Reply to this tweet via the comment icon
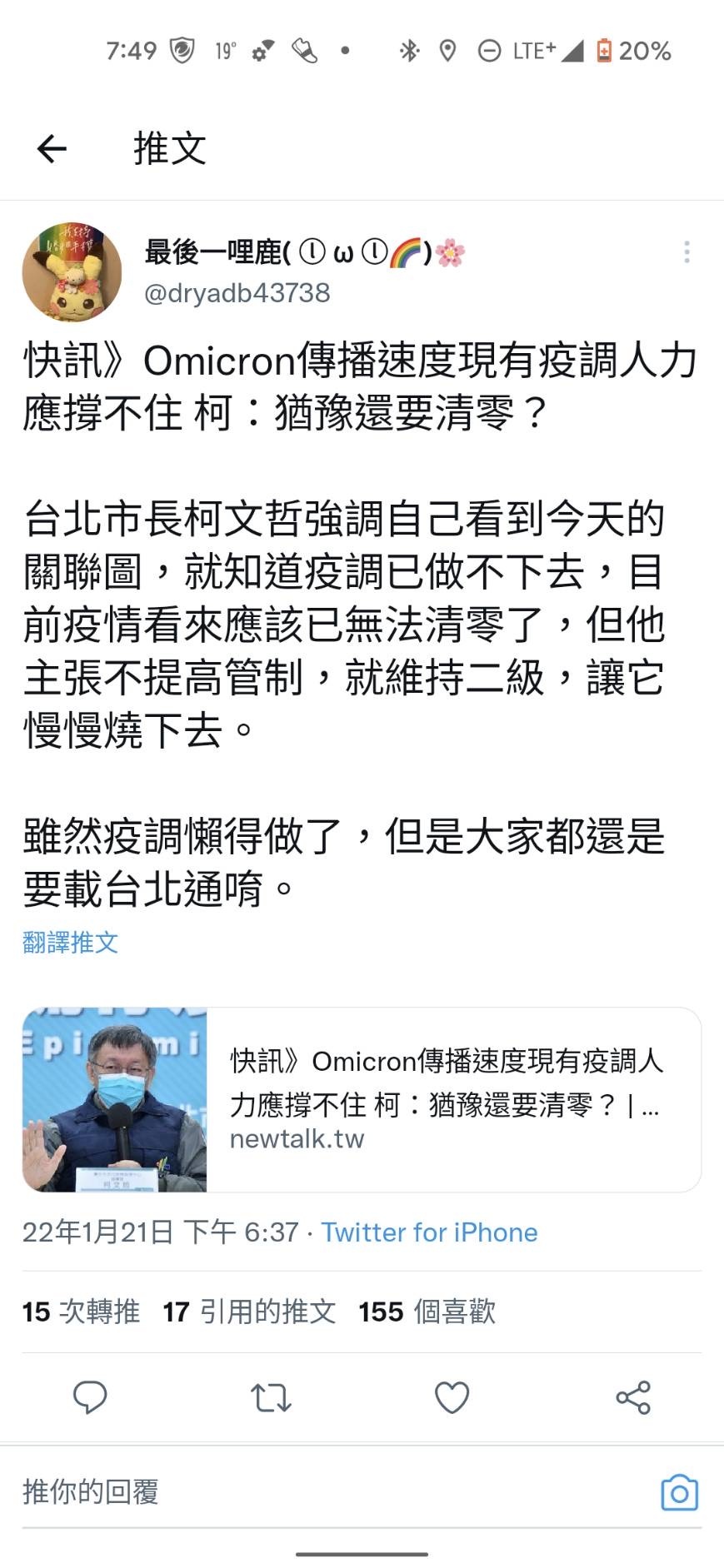 pyautogui.click(x=90, y=1398)
